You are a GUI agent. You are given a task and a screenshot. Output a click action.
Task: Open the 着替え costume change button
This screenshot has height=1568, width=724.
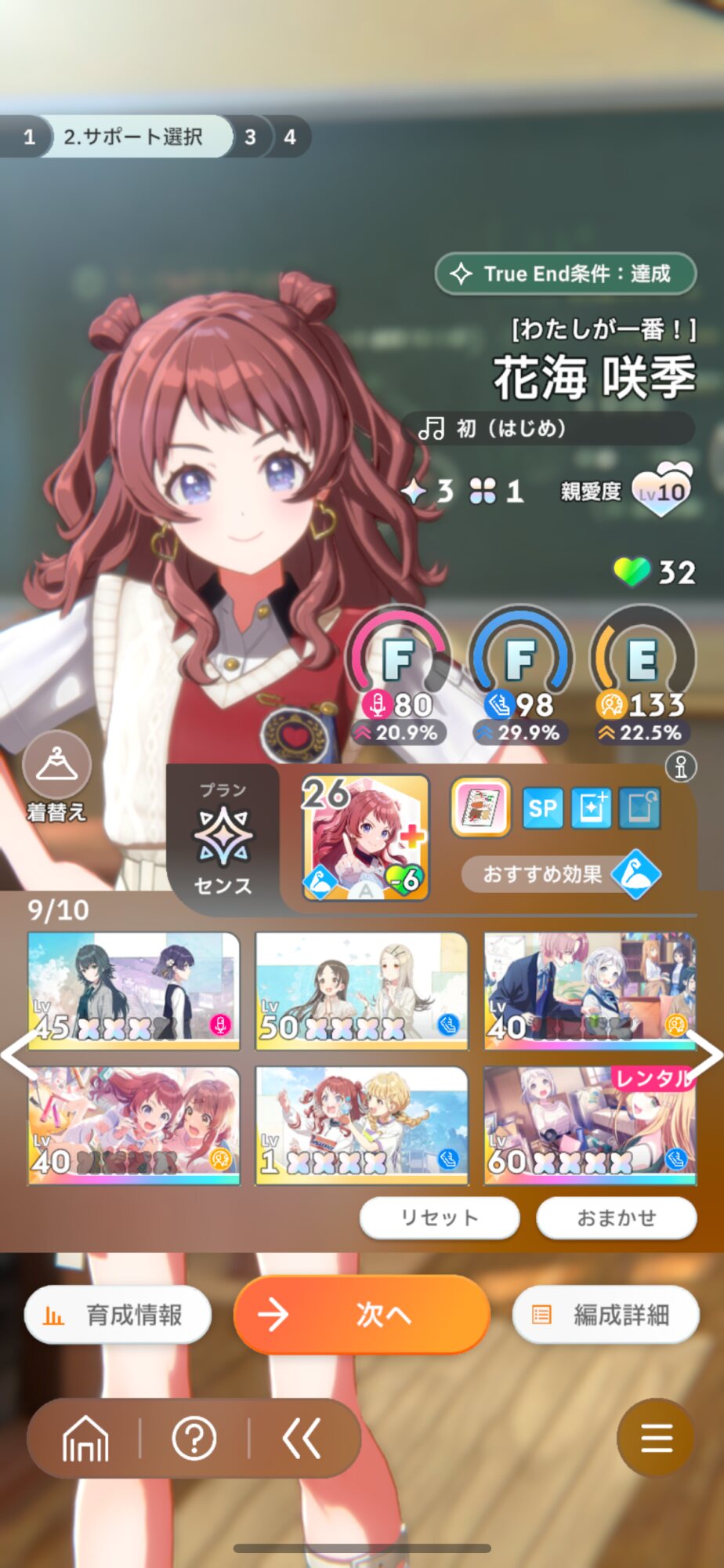click(56, 776)
